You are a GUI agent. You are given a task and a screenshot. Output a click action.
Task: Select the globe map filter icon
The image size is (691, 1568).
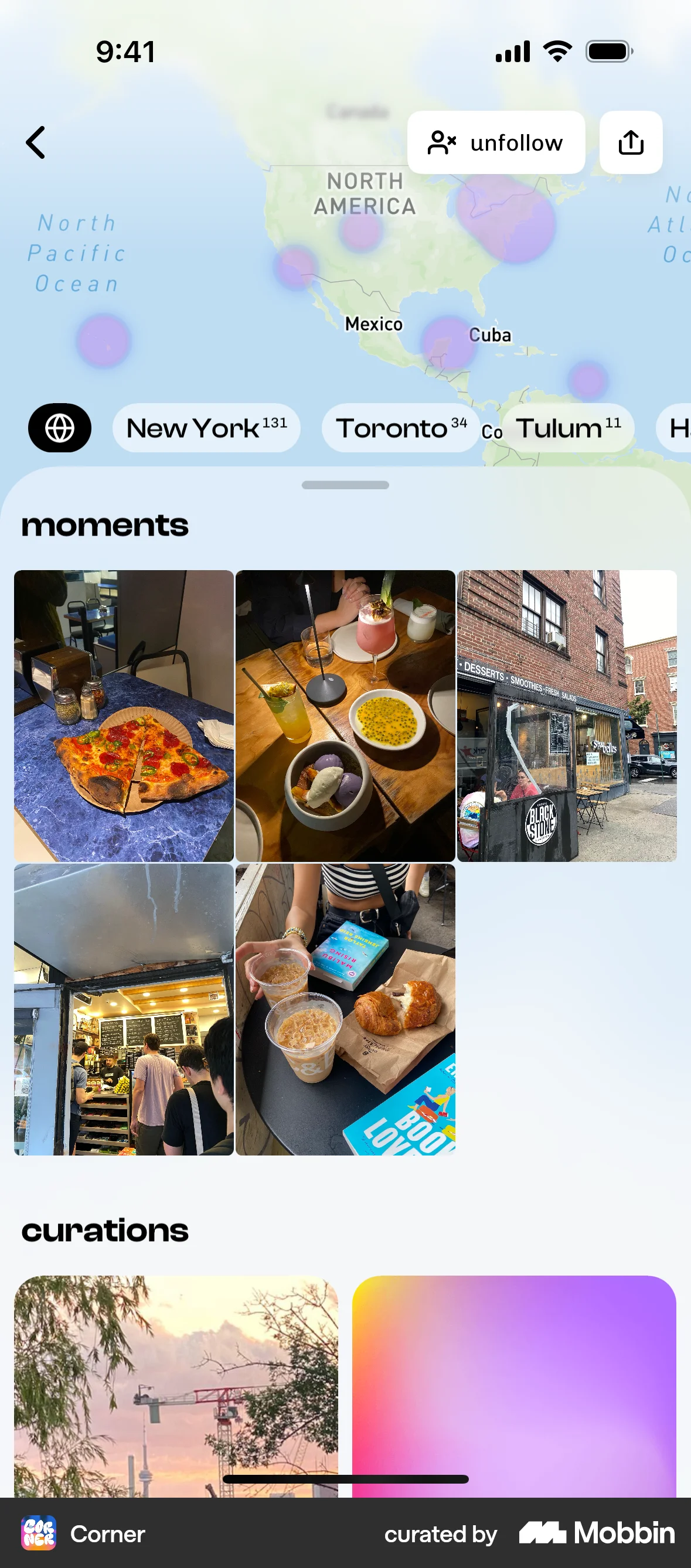(59, 427)
